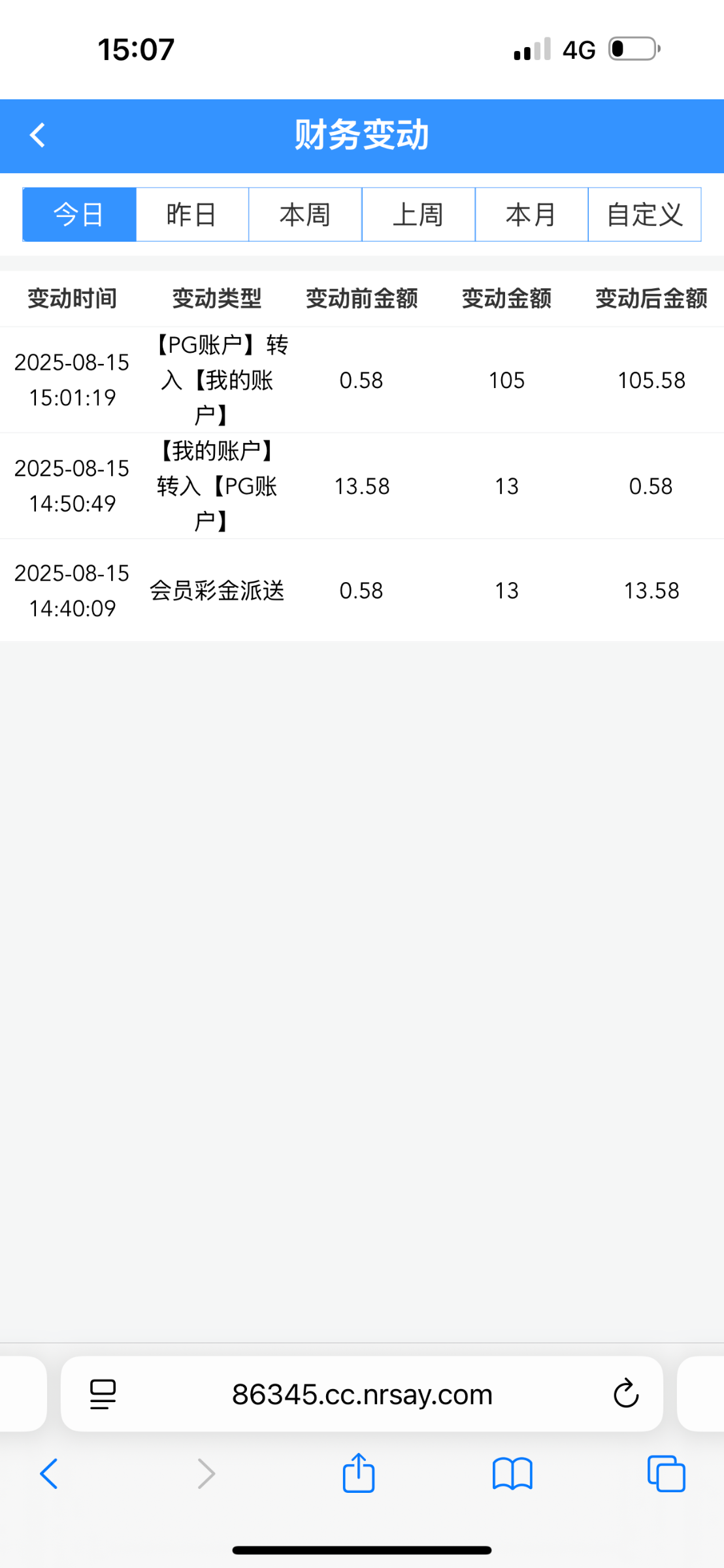
Task: Switch to the 今日 tab
Action: click(x=78, y=214)
